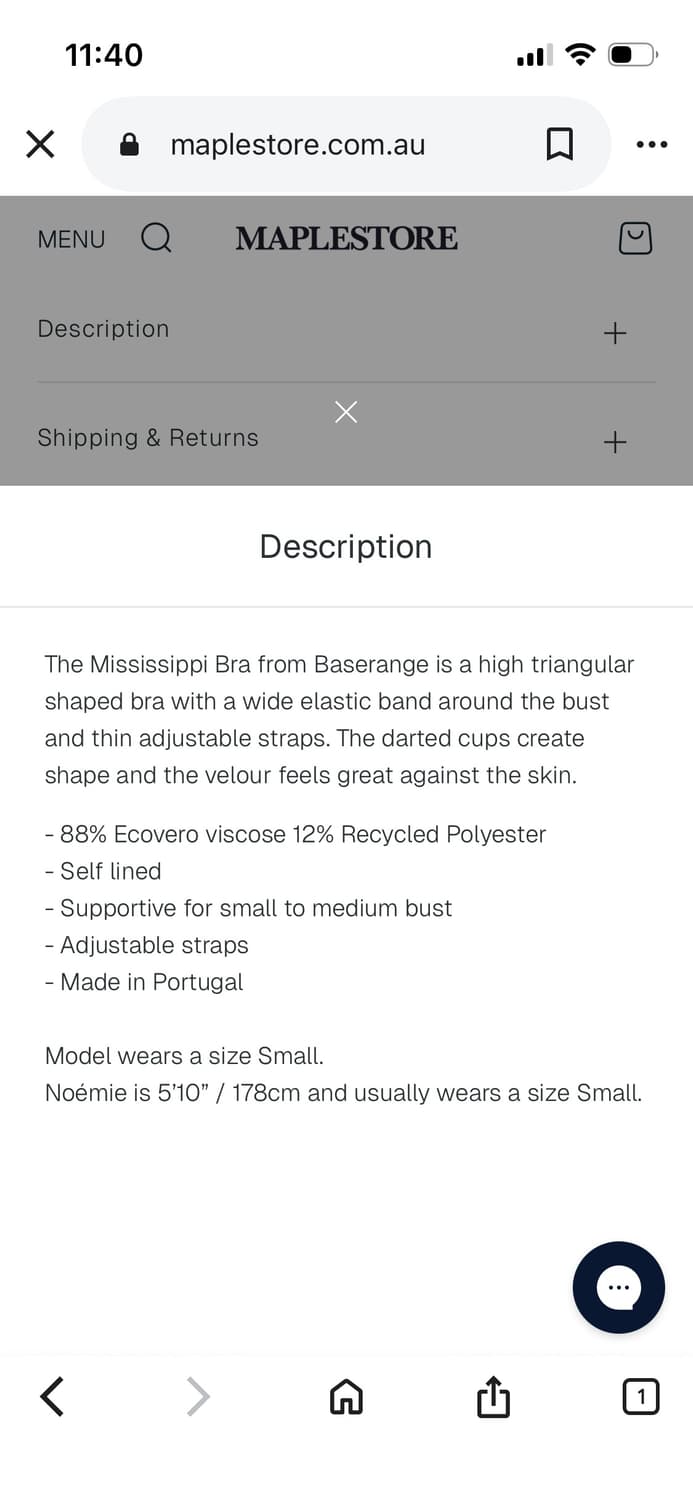Expand Shipping & Returns
The width and height of the screenshot is (693, 1500).
click(x=346, y=438)
